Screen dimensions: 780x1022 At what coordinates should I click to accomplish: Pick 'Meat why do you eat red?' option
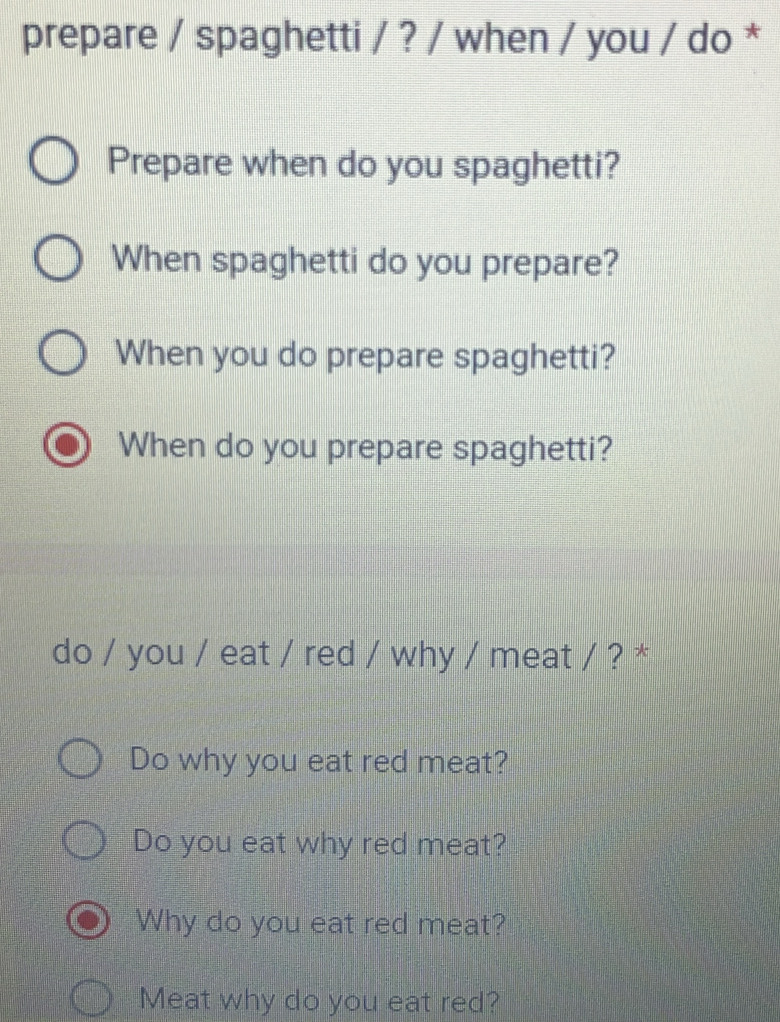[x=96, y=998]
